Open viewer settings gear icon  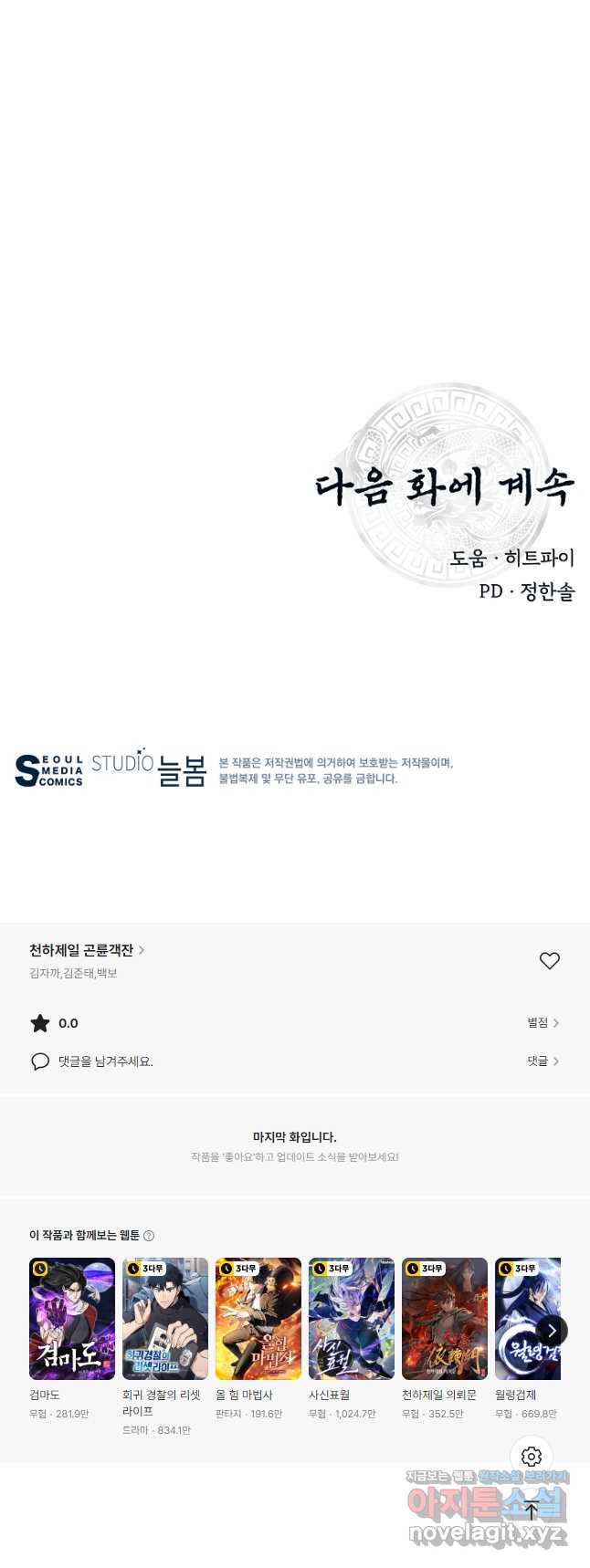click(532, 1458)
